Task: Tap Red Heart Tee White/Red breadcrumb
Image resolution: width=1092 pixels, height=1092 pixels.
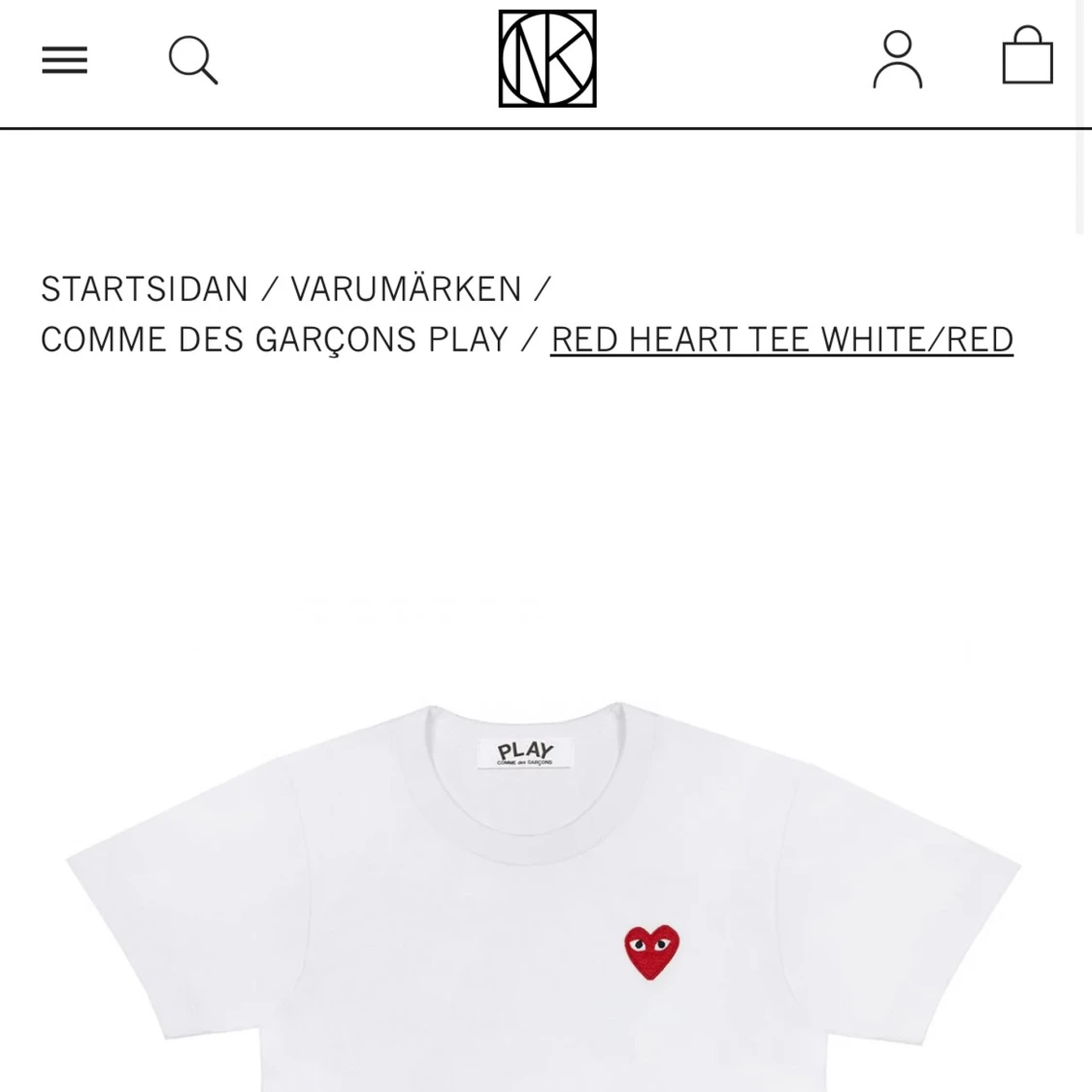Action: click(x=781, y=340)
